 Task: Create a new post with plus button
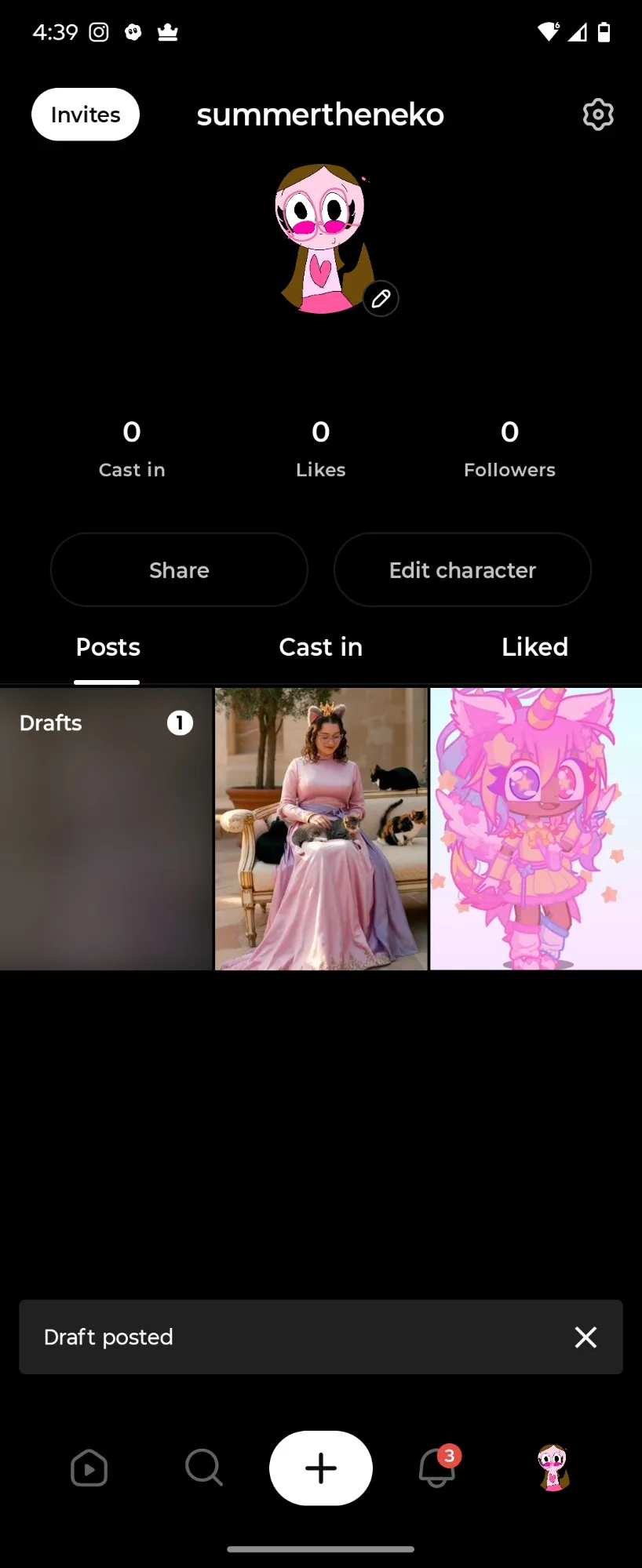click(321, 1468)
